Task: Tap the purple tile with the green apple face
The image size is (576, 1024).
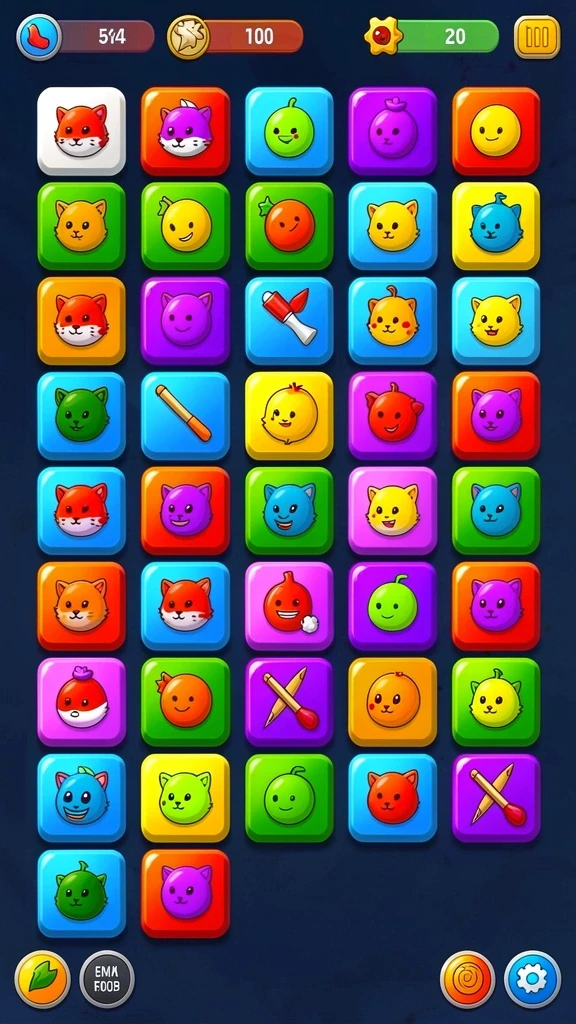Action: pyautogui.click(x=392, y=606)
